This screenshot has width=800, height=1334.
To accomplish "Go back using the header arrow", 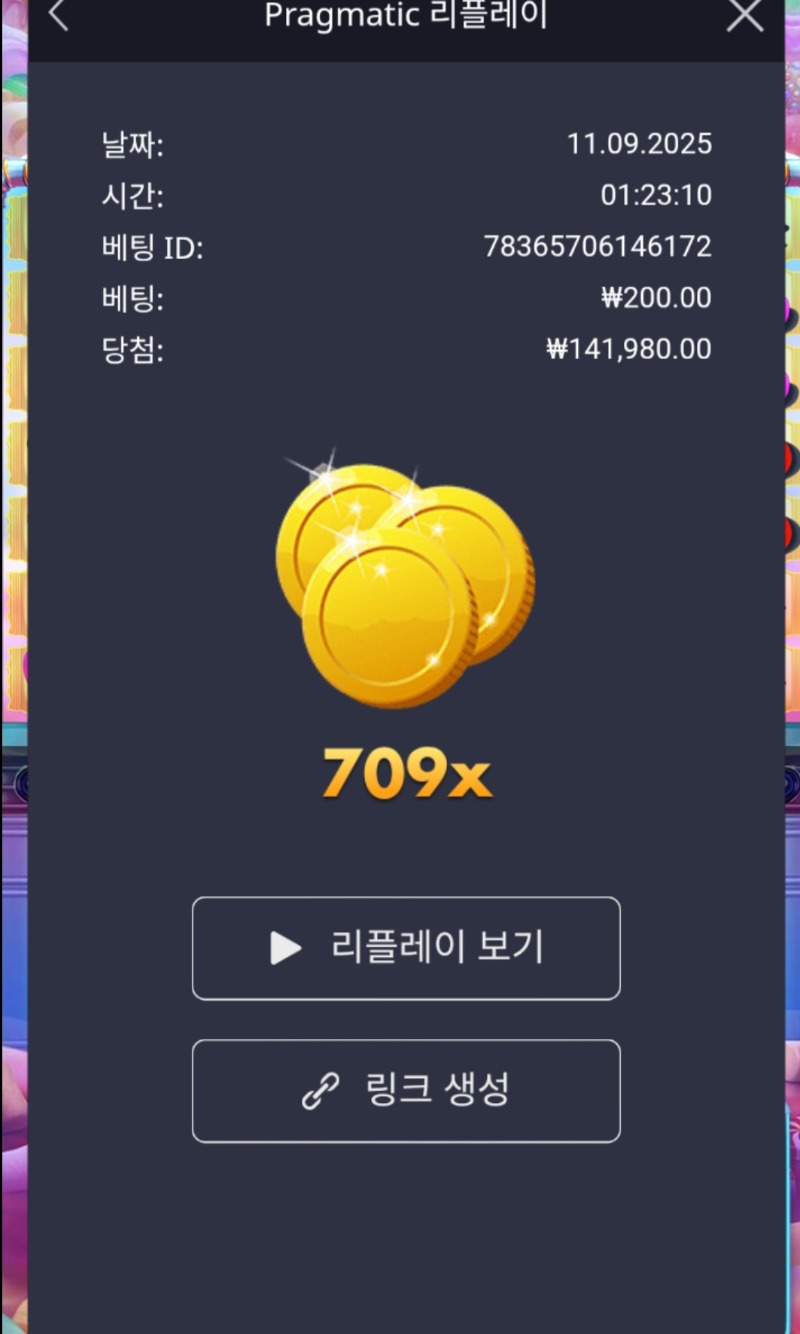I will [x=58, y=15].
